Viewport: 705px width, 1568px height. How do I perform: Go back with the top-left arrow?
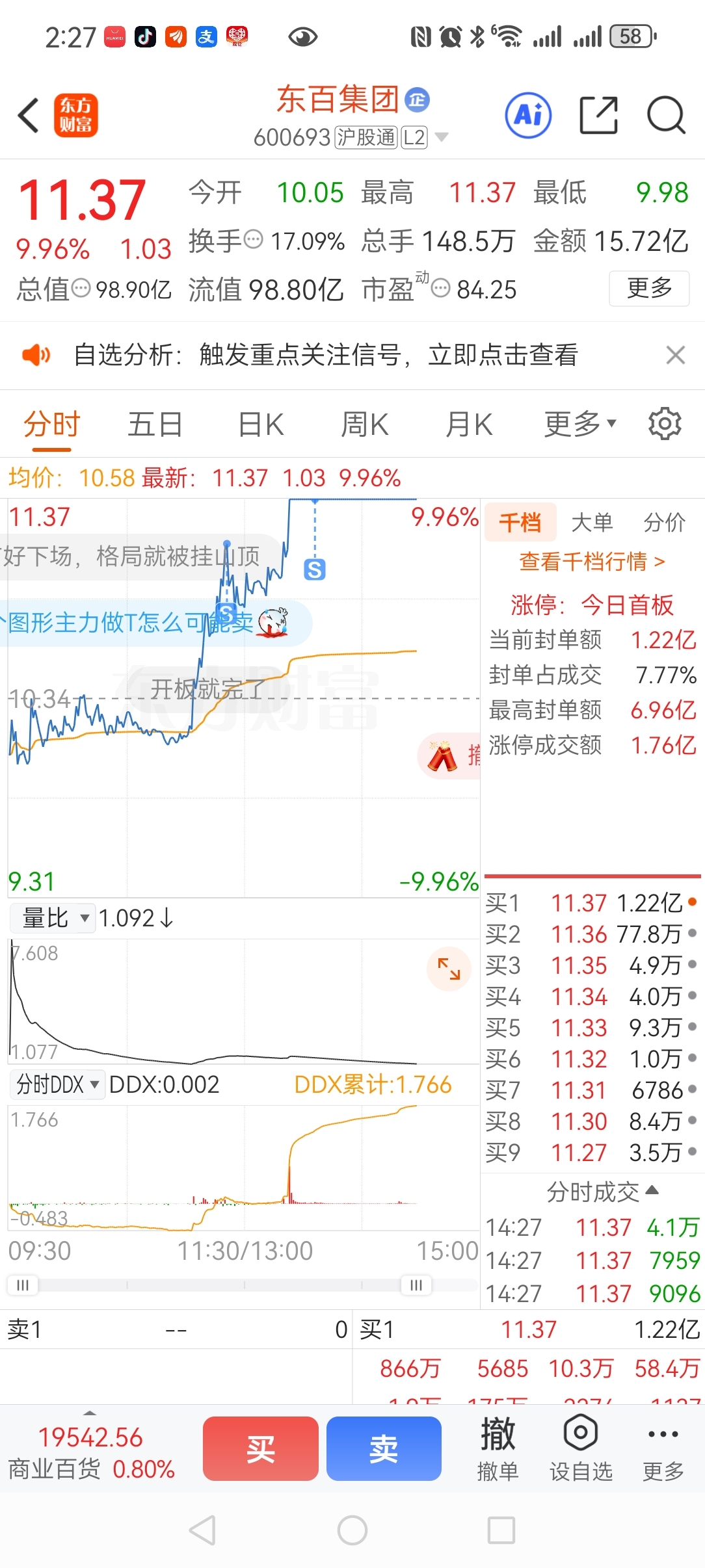29,116
